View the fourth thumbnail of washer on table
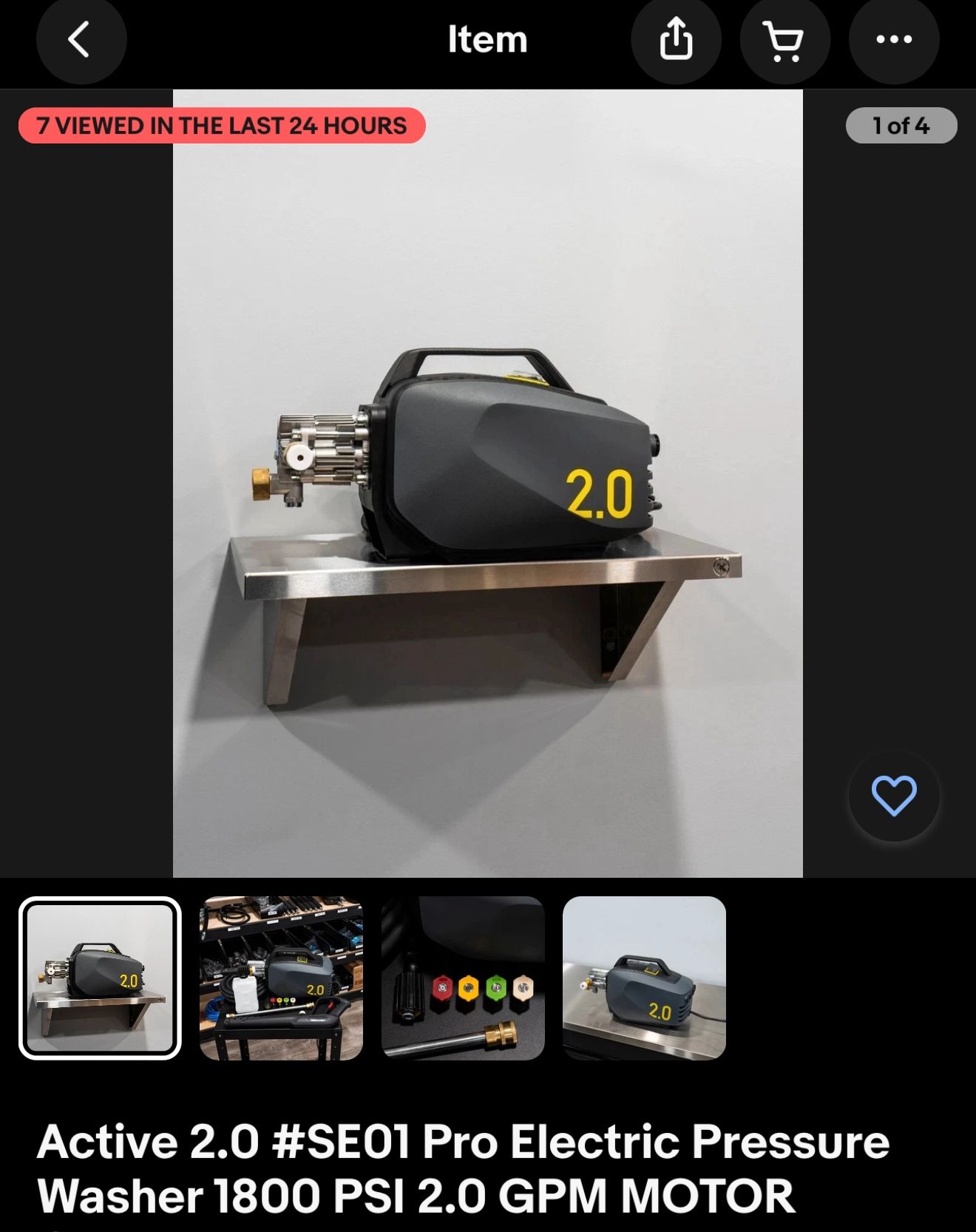976x1232 pixels. coord(644,978)
